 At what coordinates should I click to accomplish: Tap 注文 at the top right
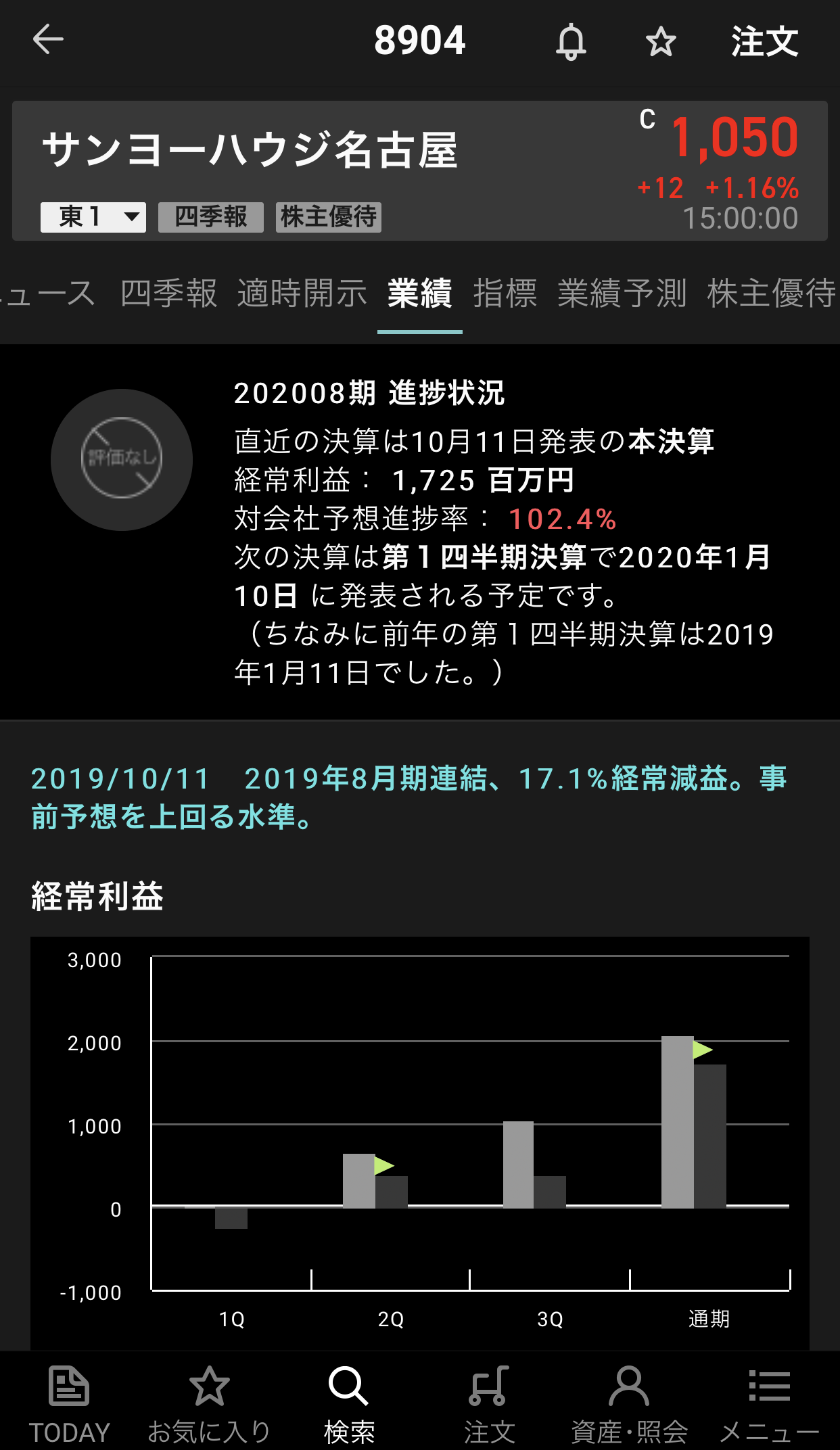click(x=764, y=42)
